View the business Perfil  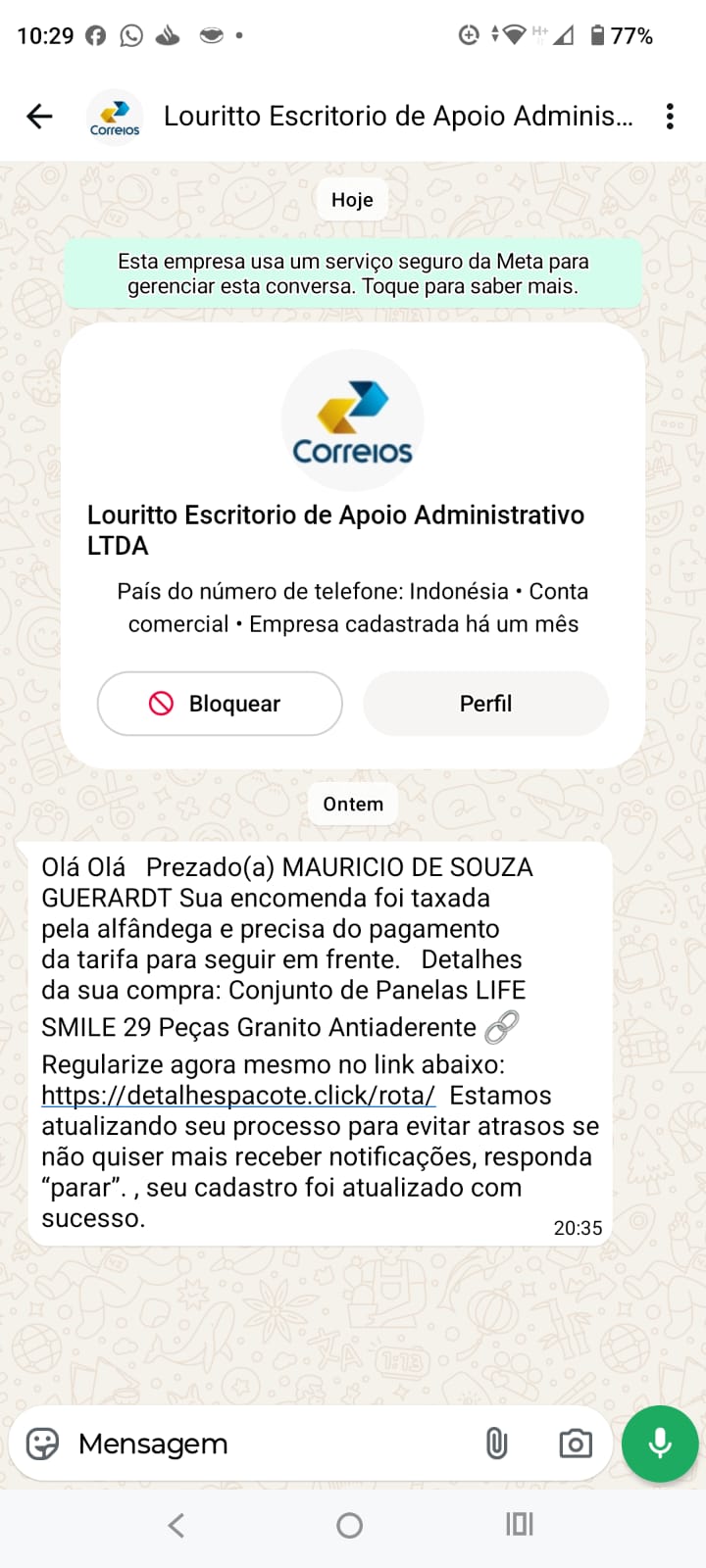tap(485, 704)
